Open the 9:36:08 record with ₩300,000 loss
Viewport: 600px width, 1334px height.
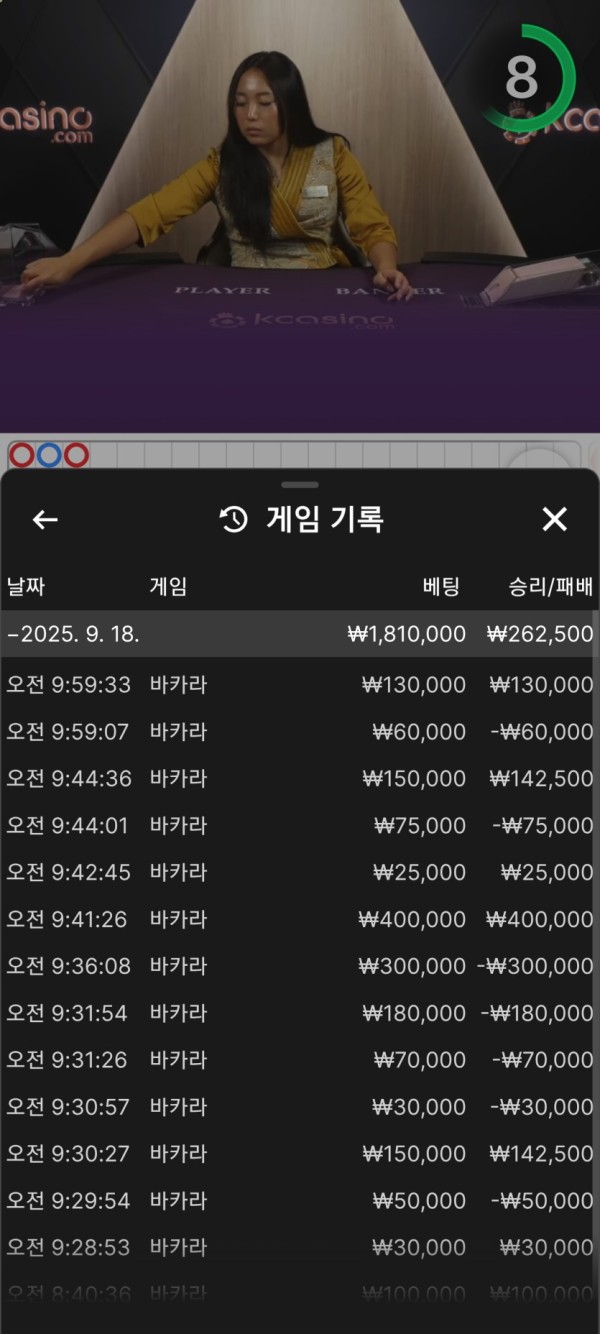[x=300, y=966]
